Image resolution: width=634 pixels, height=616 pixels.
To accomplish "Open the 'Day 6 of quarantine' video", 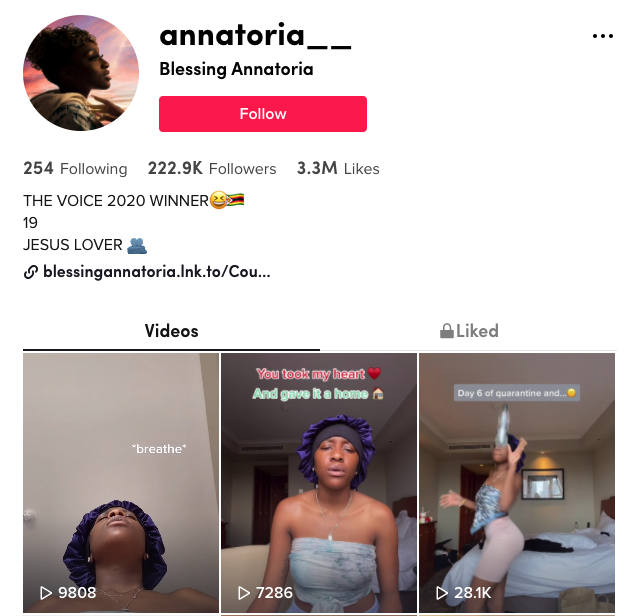I will coord(516,482).
